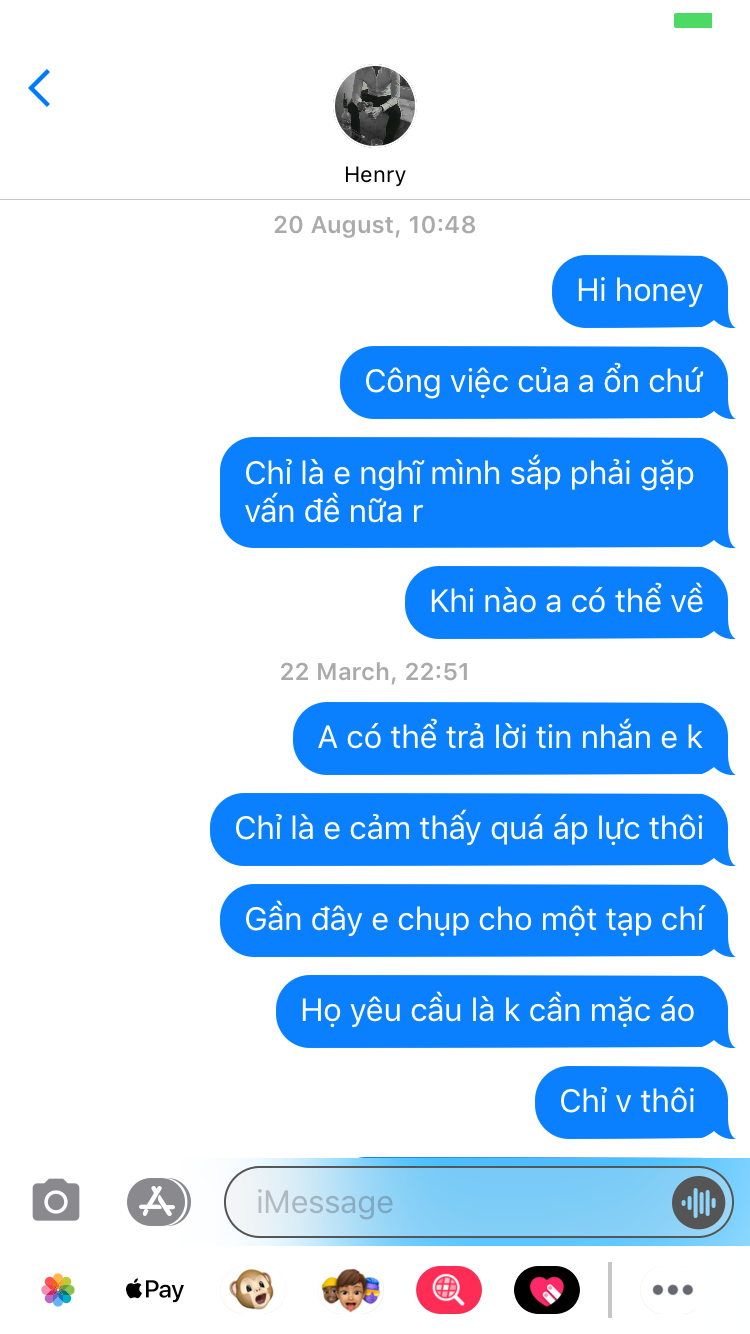Open the Animoji monkey app
This screenshot has width=750, height=1334.
(251, 1289)
